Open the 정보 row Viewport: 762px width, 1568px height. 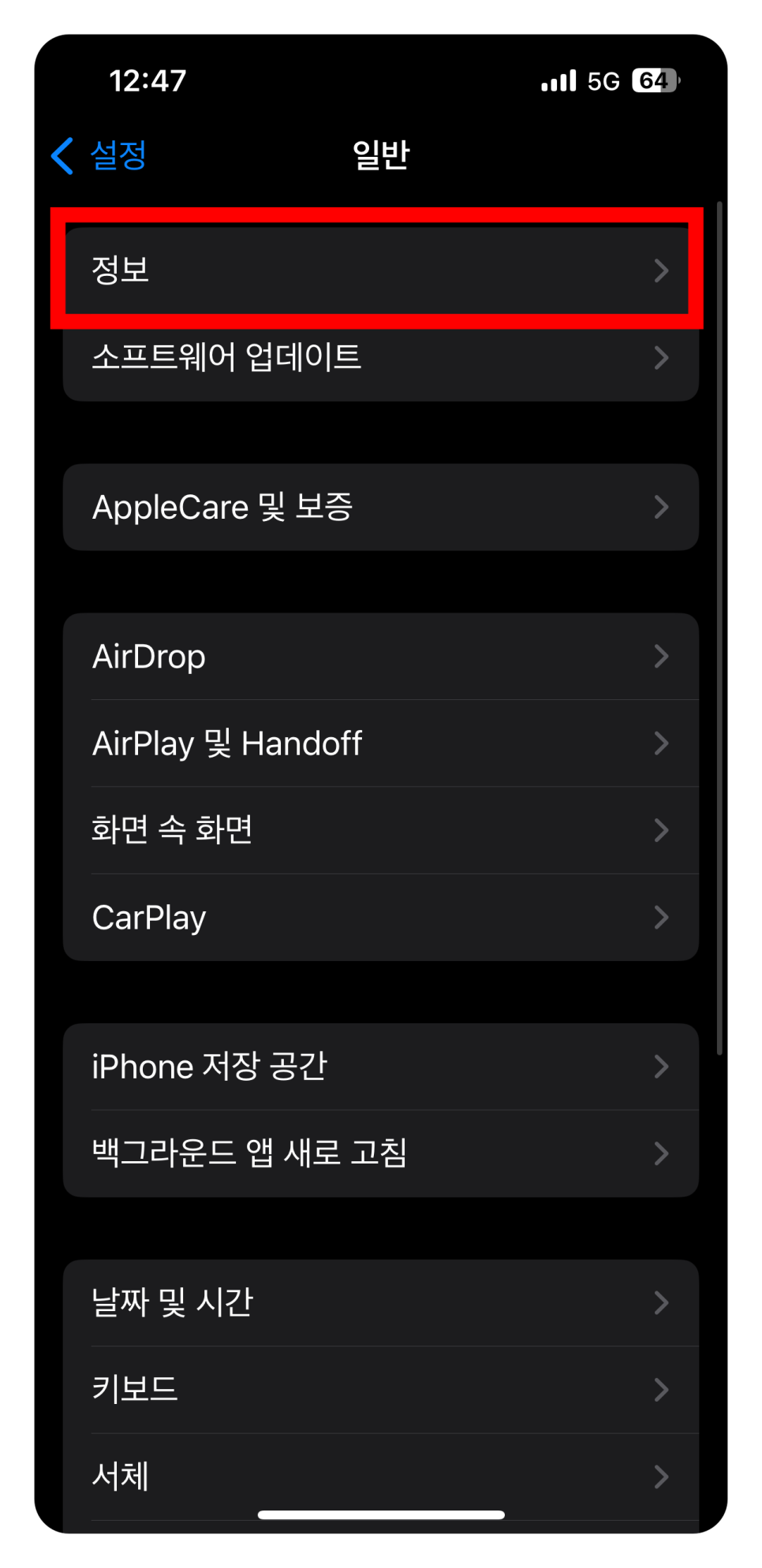pyautogui.click(x=380, y=270)
